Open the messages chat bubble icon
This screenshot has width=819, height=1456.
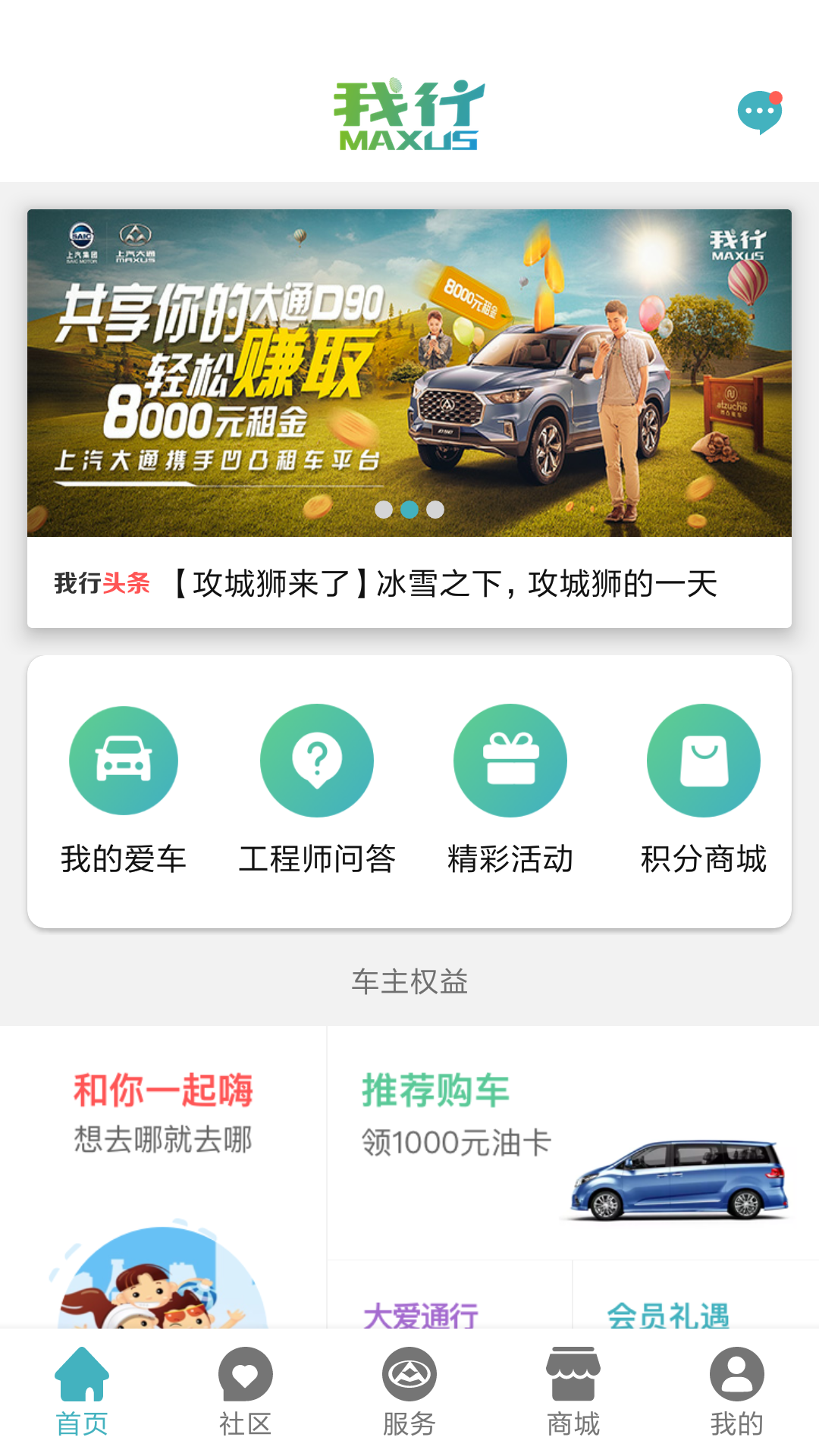pos(758,112)
